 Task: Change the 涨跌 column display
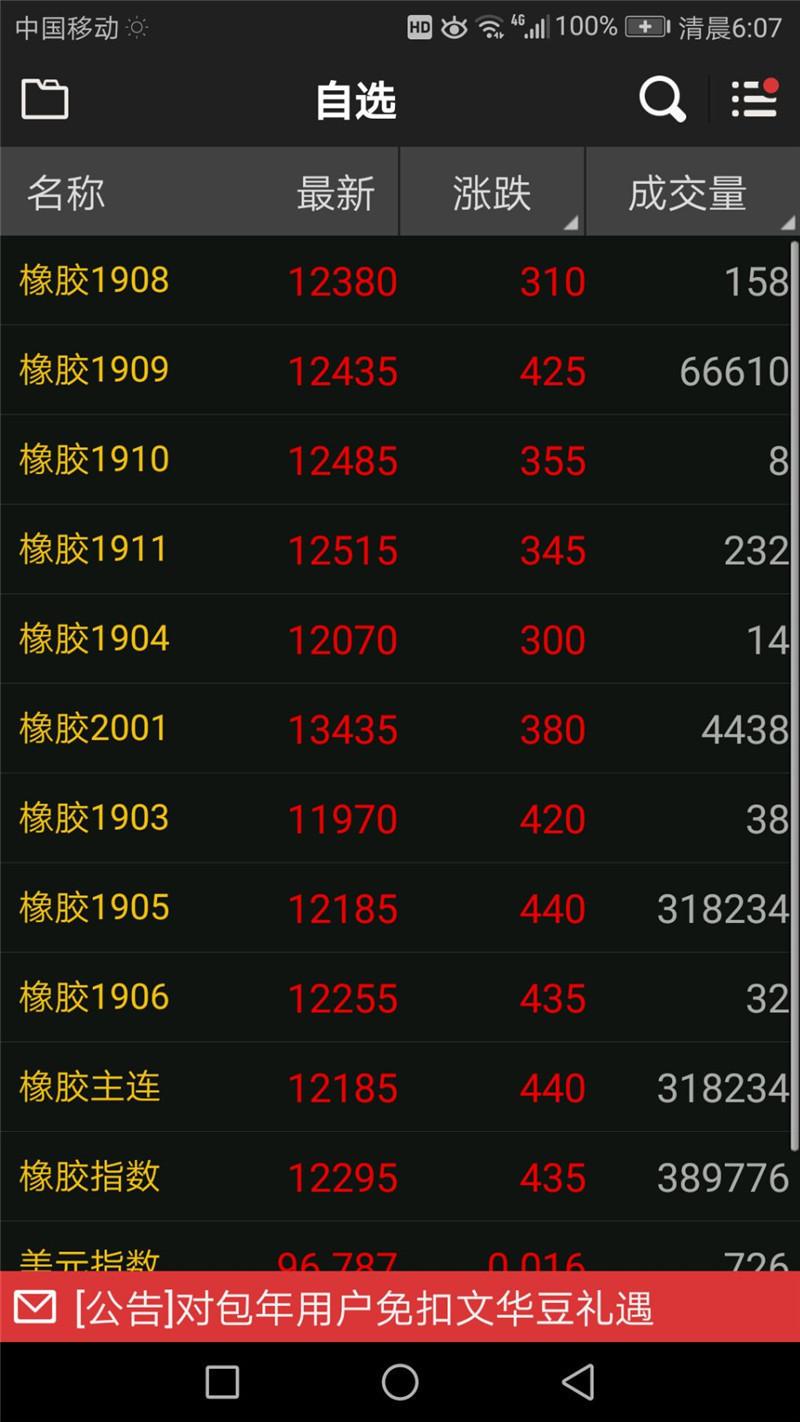492,192
